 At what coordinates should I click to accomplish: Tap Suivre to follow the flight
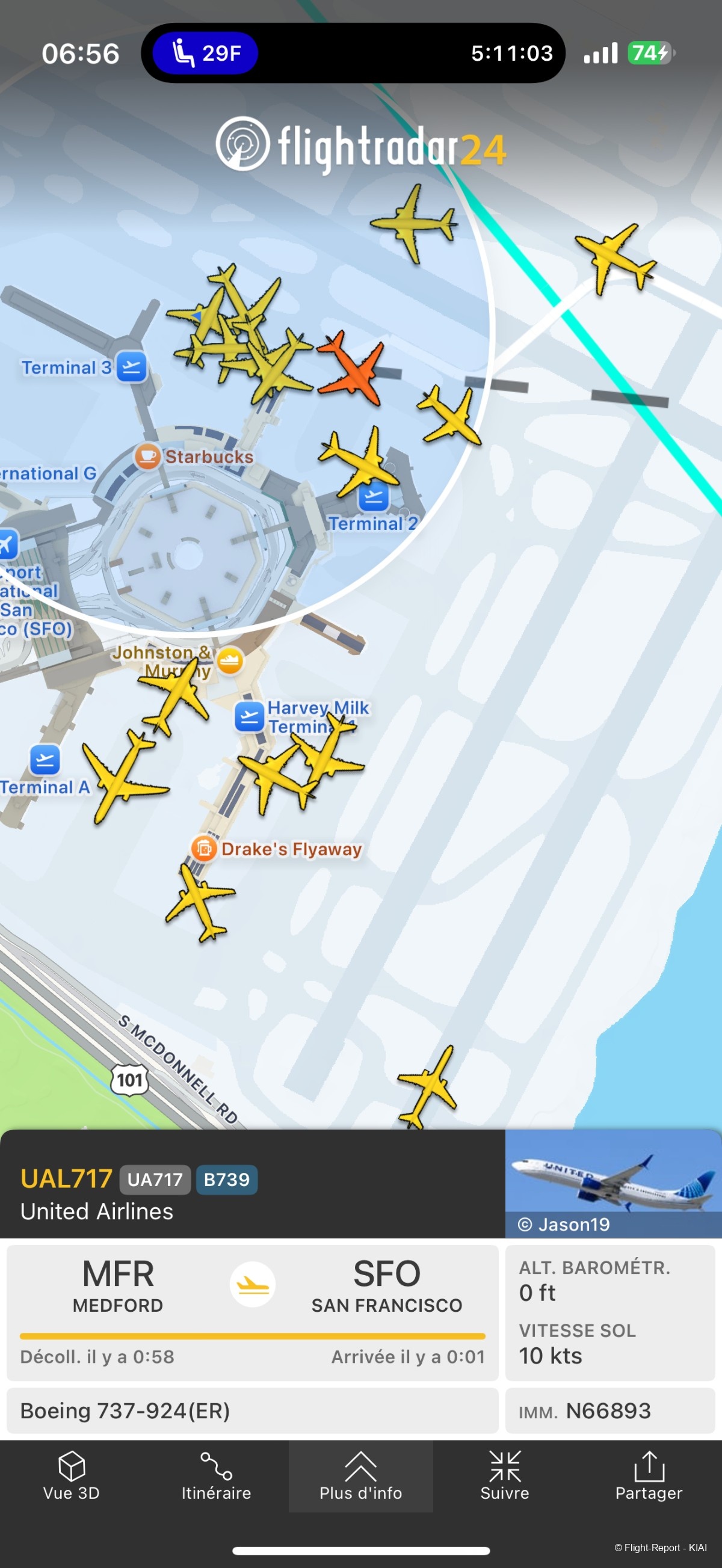coord(505,1475)
